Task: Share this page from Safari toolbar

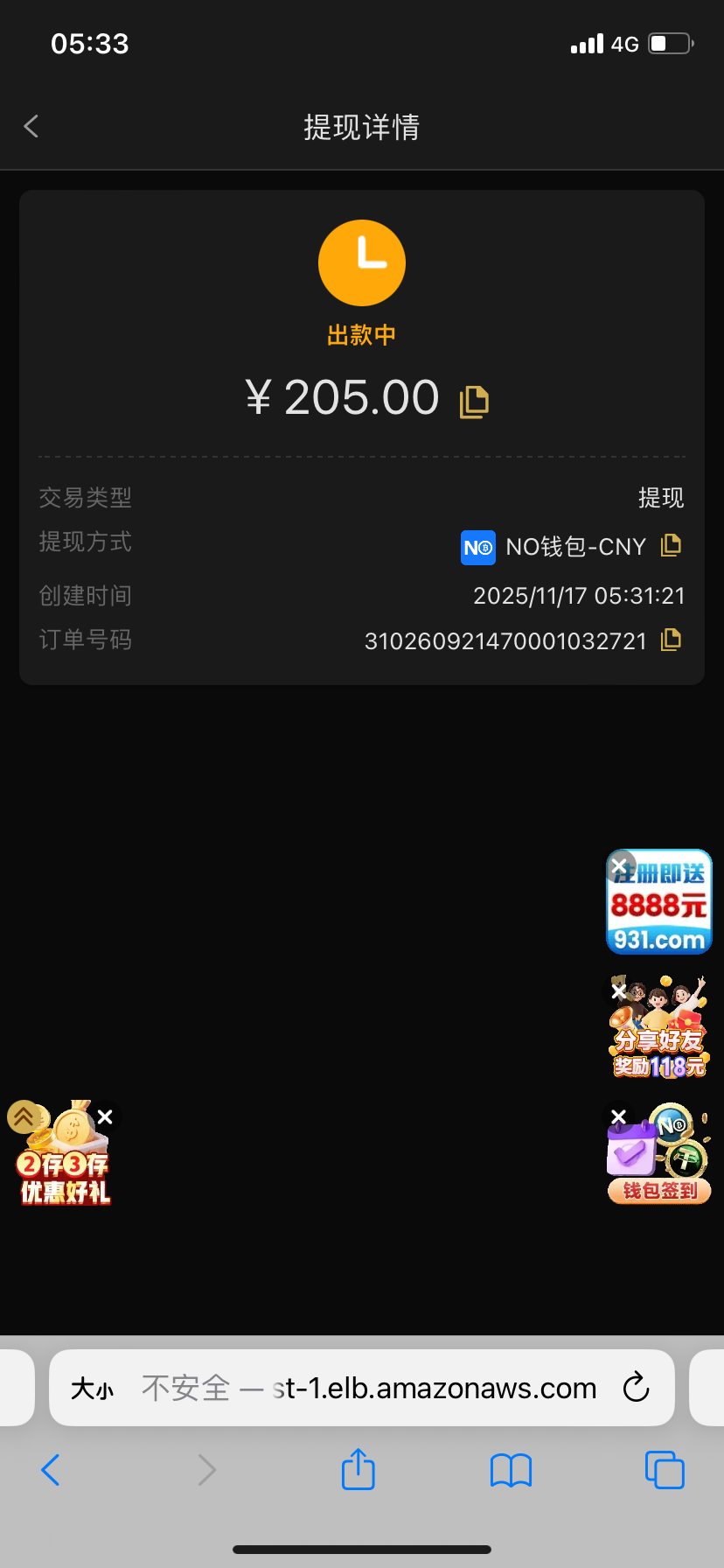Action: pos(358,1469)
